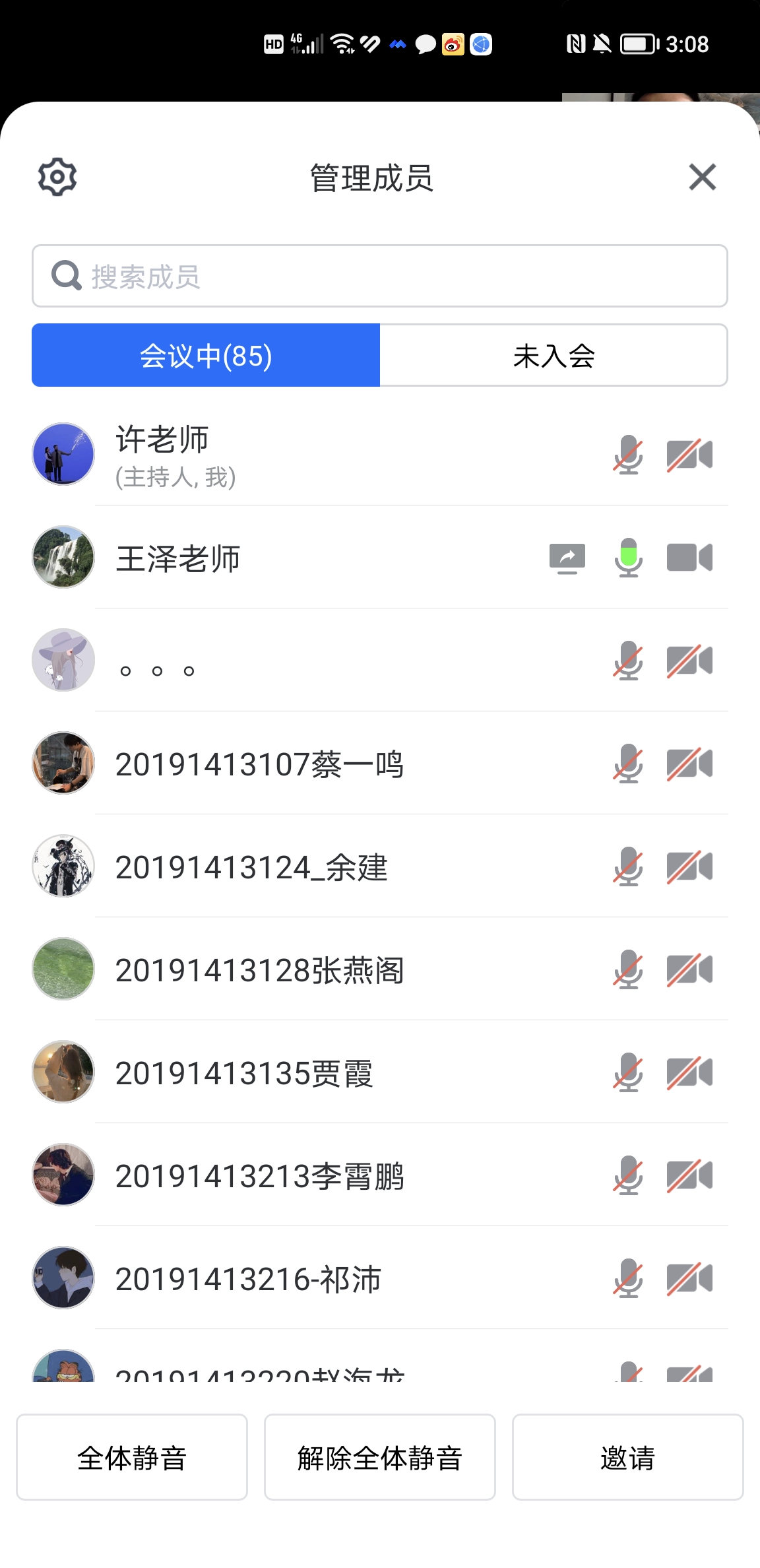Close the 管理成员 panel
The width and height of the screenshot is (760, 1568).
702,177
